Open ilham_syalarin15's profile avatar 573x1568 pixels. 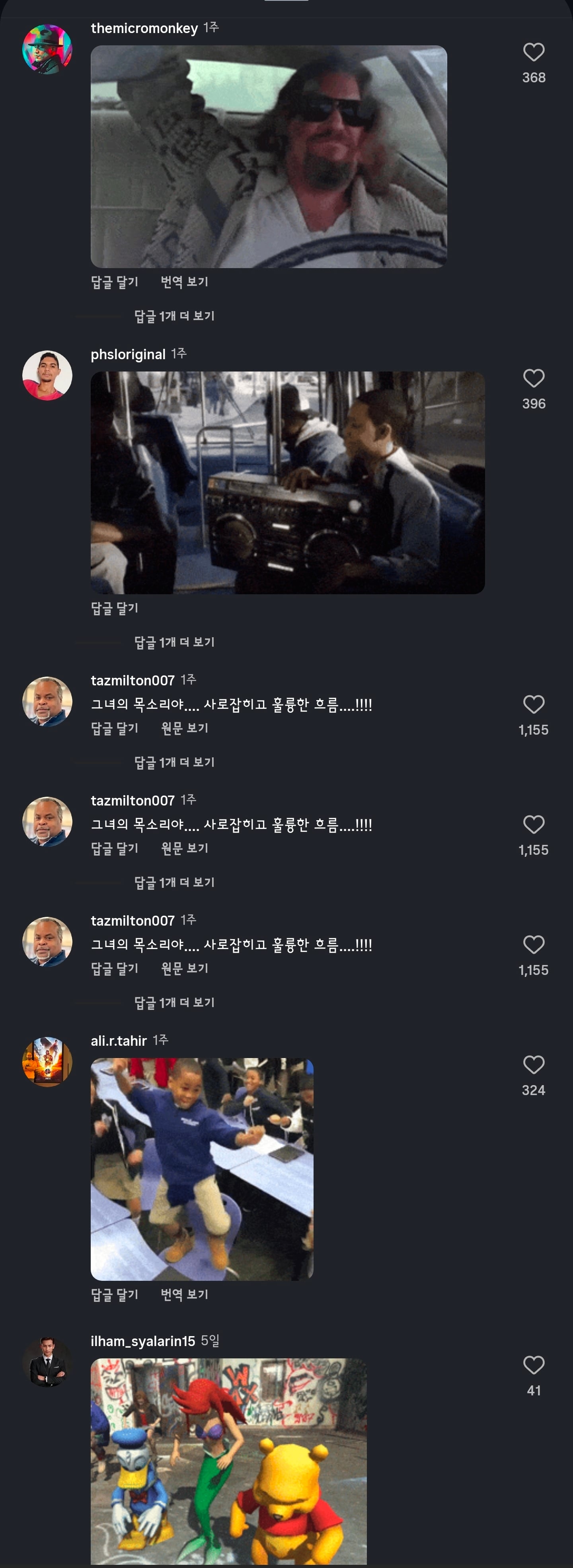pos(47,1362)
